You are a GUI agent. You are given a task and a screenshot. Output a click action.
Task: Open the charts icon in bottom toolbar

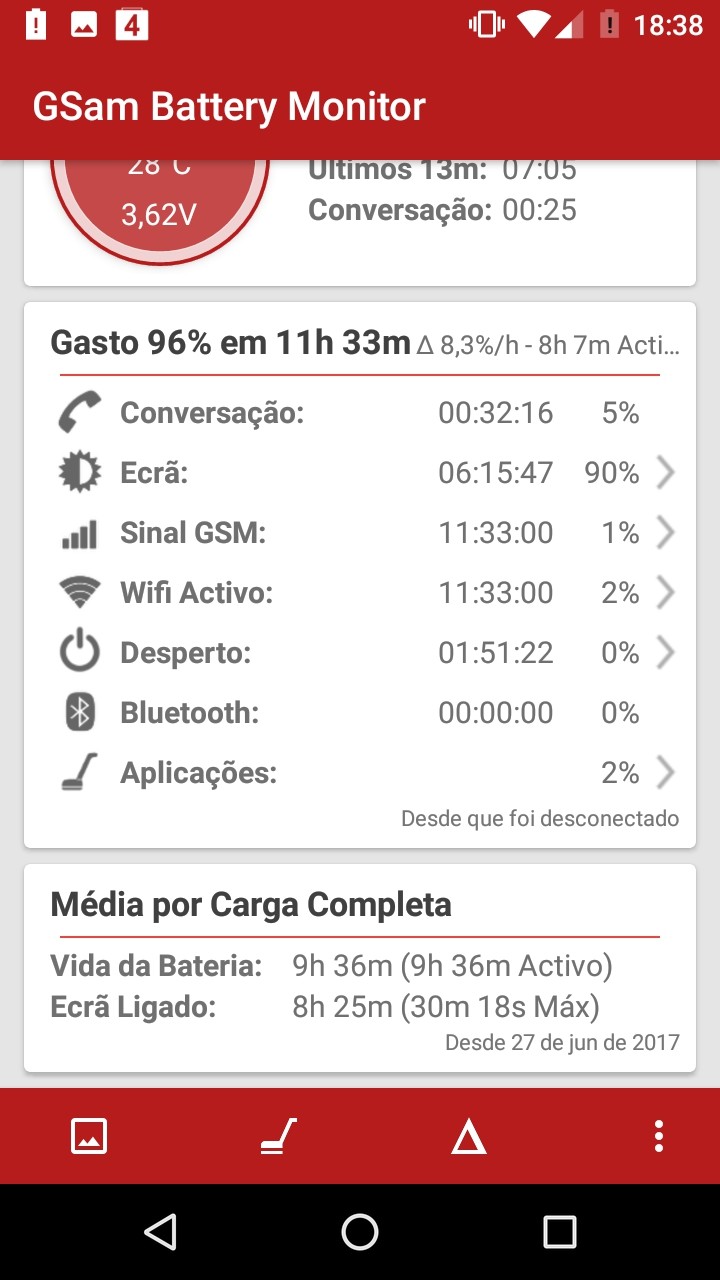coord(89,1136)
